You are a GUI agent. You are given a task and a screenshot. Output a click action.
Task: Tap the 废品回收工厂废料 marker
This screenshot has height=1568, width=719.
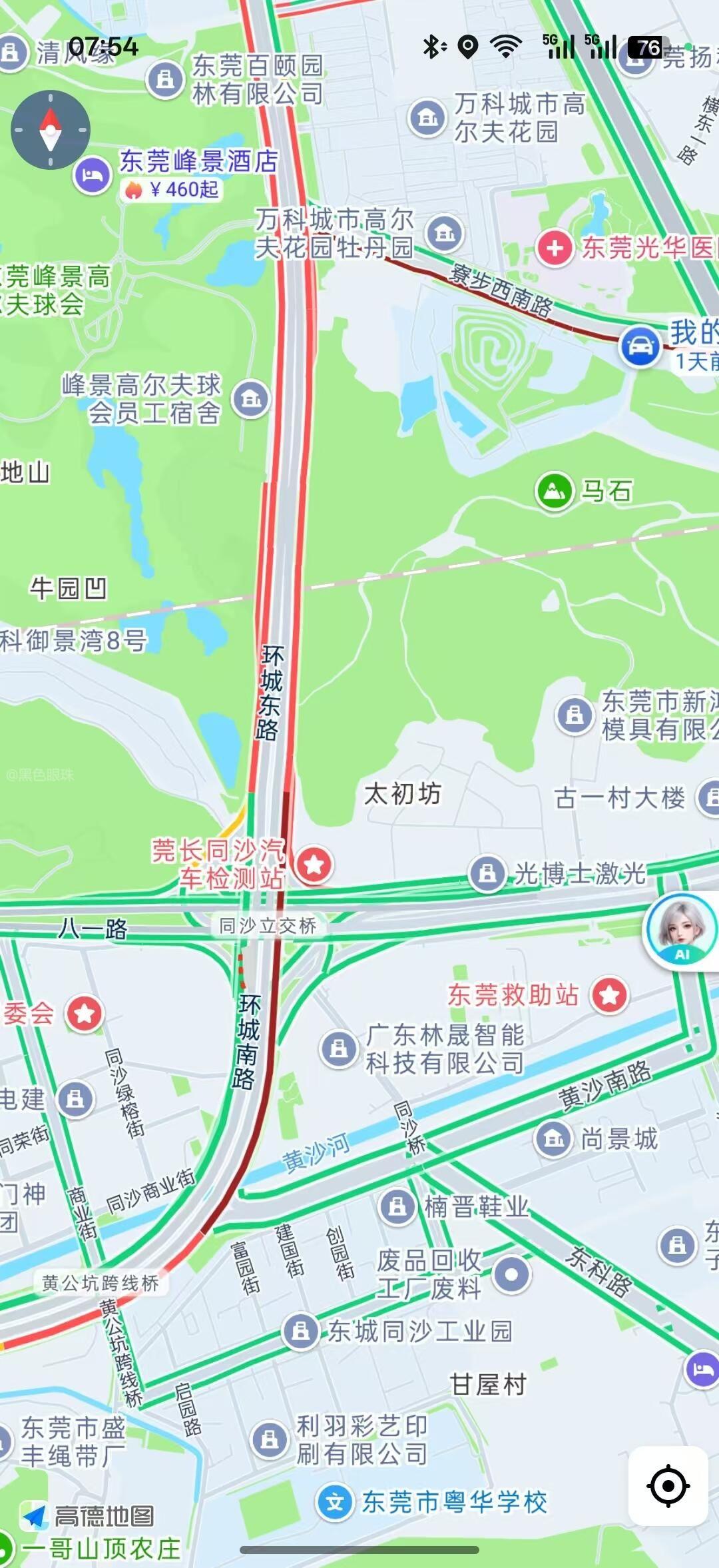click(511, 1274)
